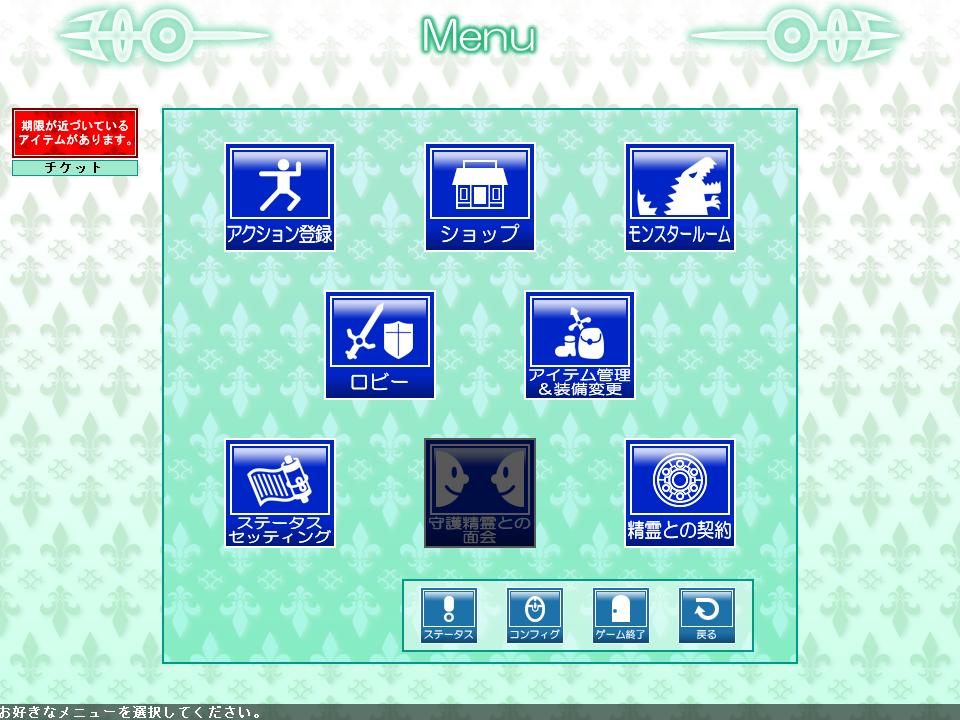The image size is (960, 720).
Task: Go to the ロビー
Action: tap(380, 345)
